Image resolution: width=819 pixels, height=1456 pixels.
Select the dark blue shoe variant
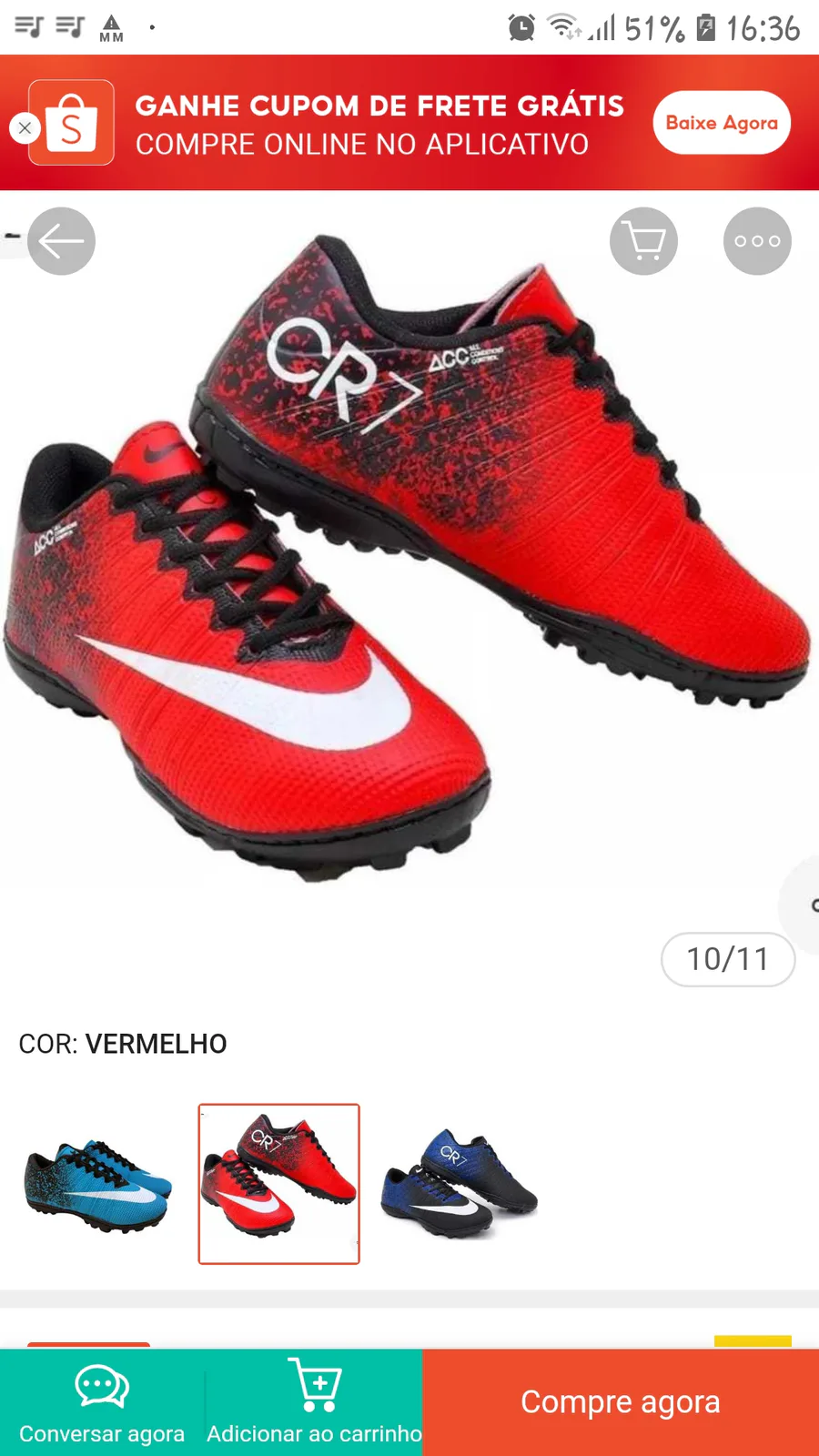(460, 1184)
